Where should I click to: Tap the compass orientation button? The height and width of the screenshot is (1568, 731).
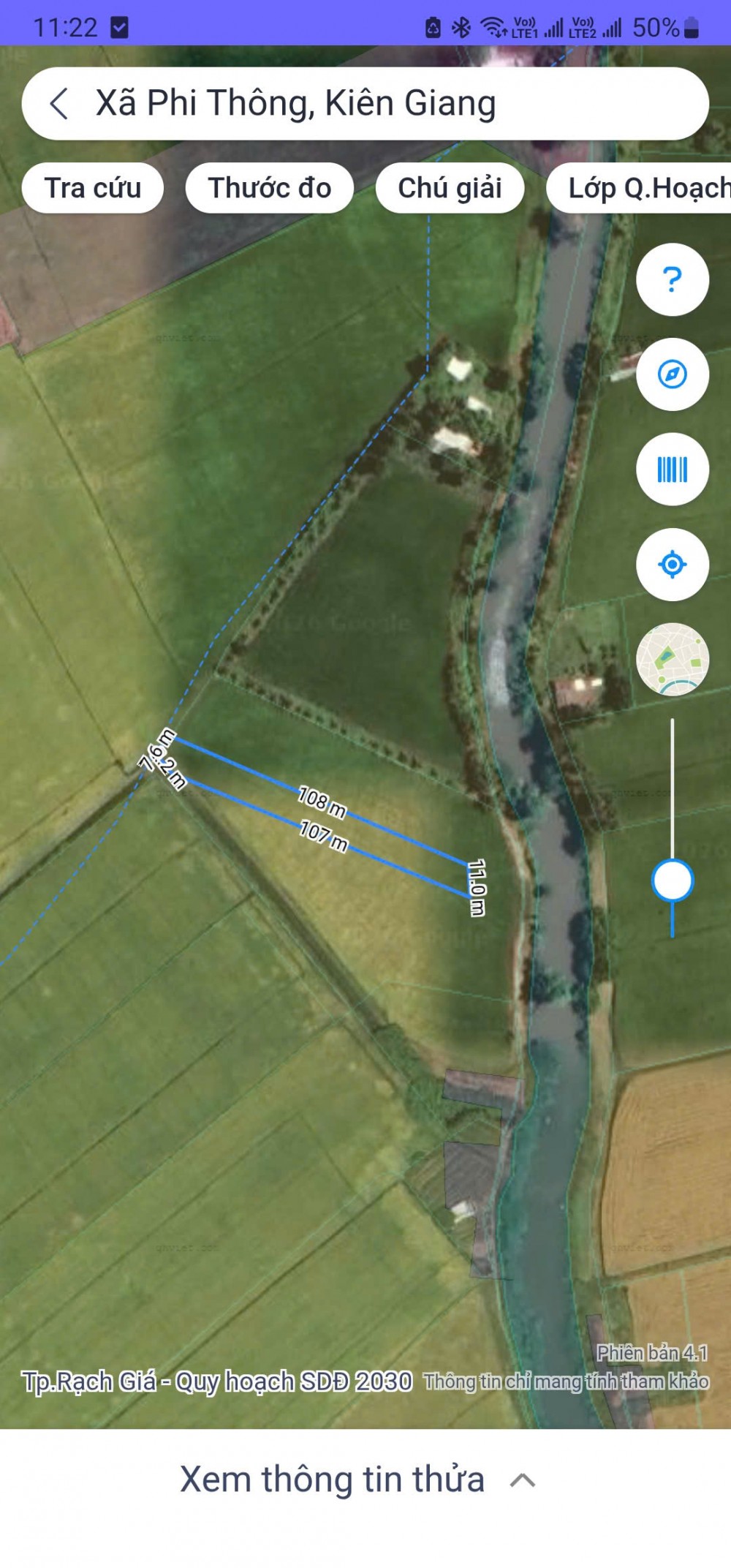[x=672, y=374]
